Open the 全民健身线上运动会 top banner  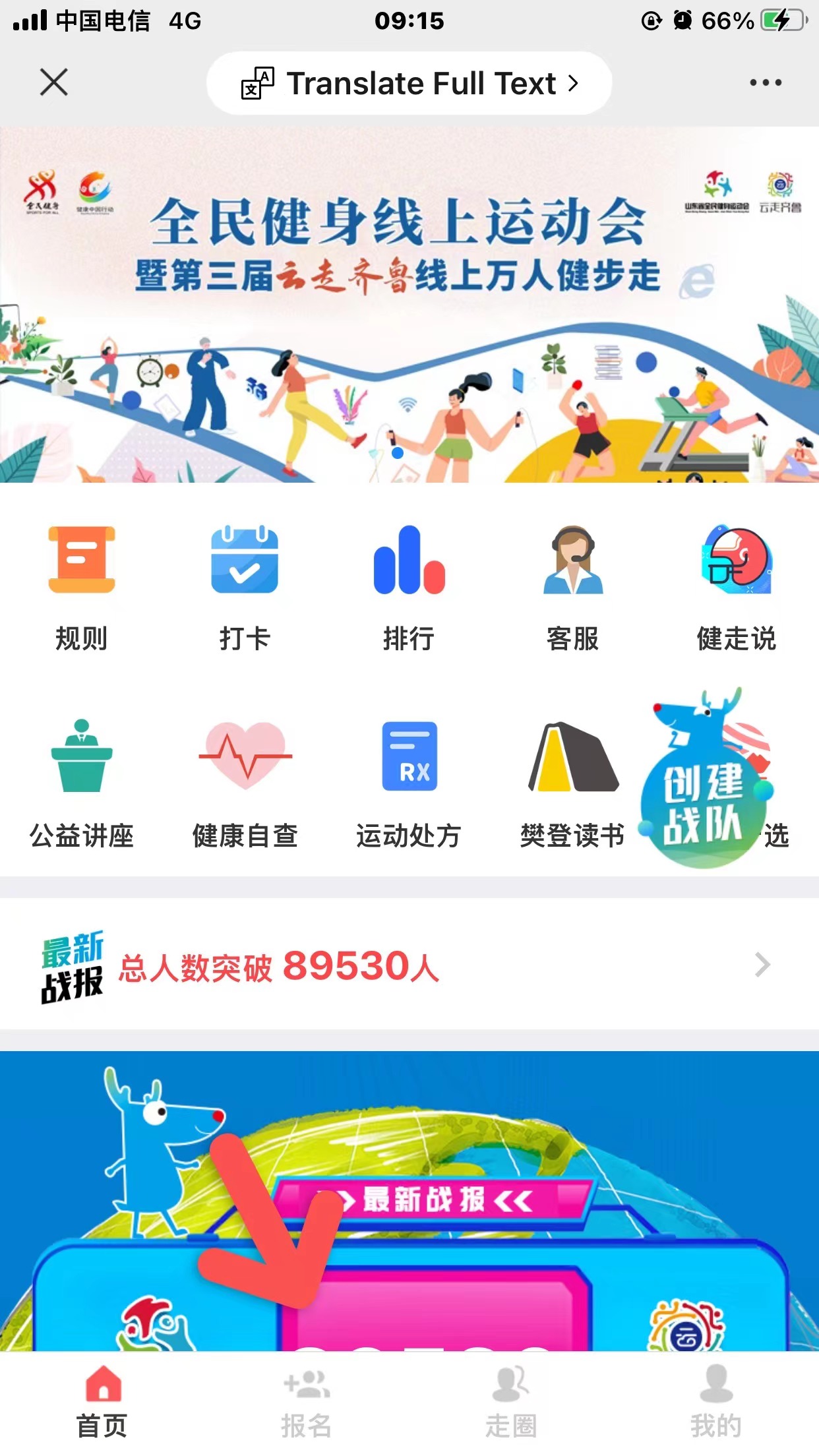click(409, 305)
